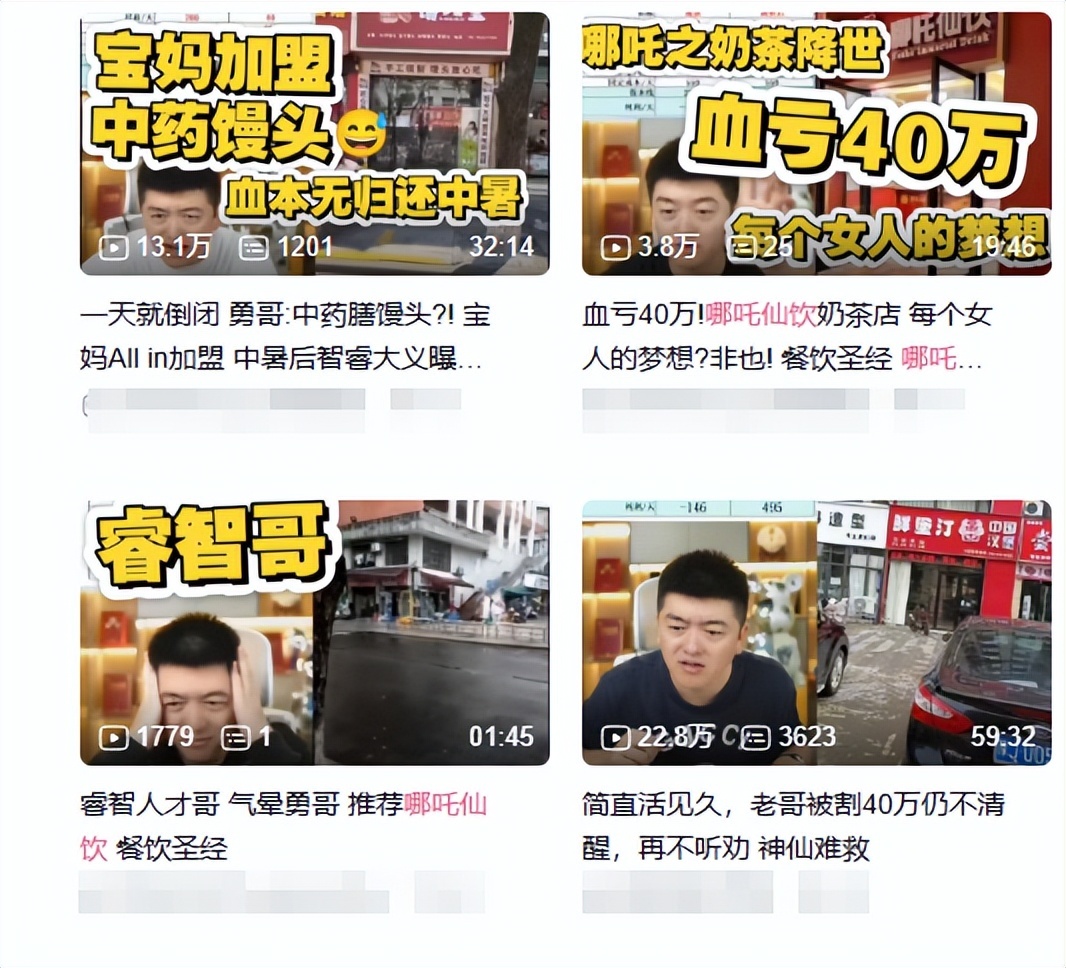Open the 宝妈加盟中药馒头 video

314,143
